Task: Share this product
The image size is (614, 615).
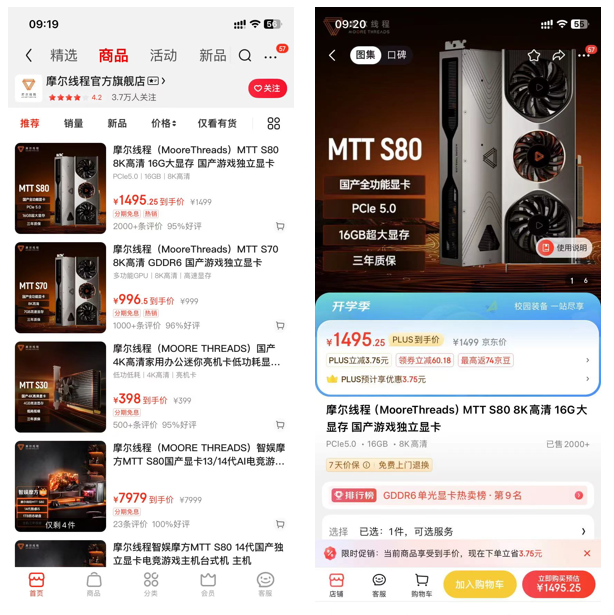Action: point(558,56)
